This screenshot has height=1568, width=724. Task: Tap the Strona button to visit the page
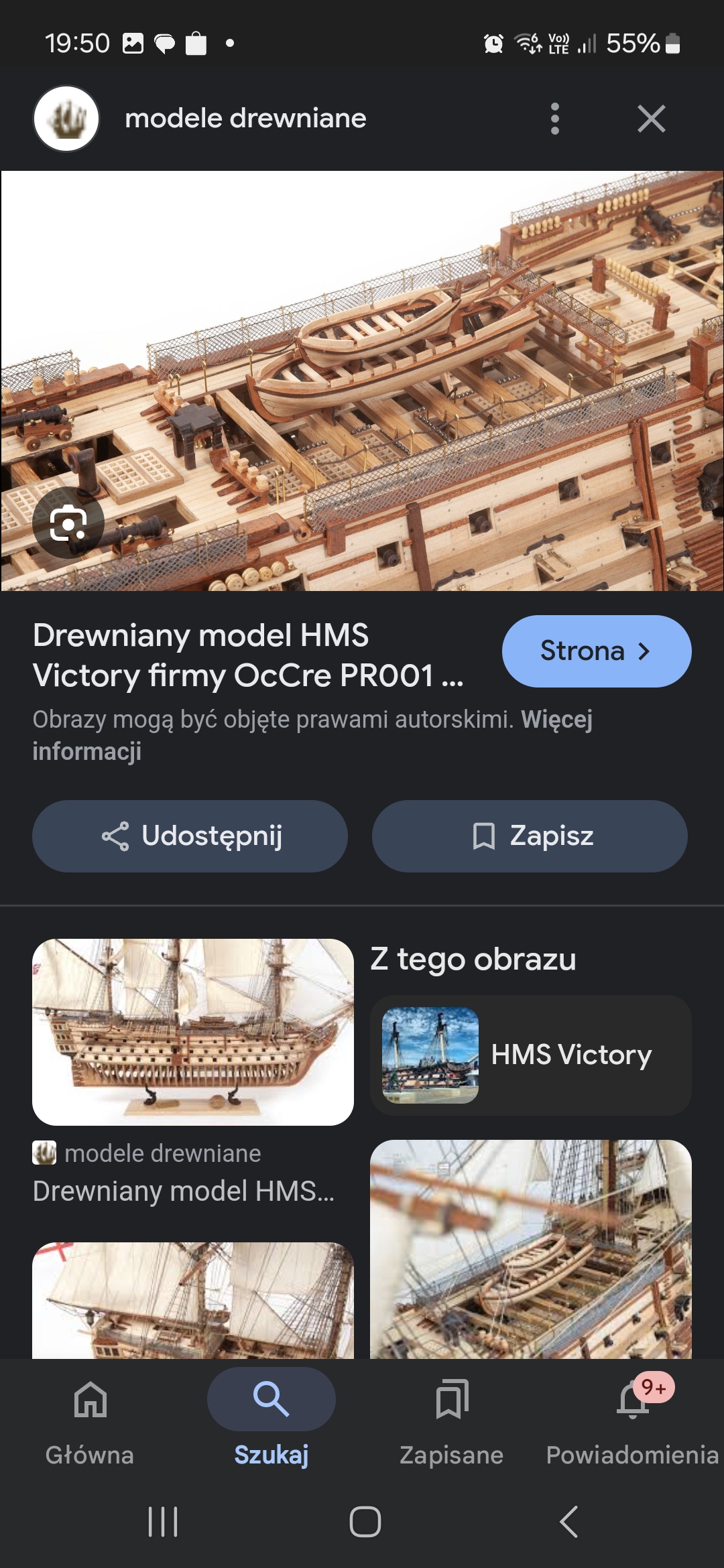[x=596, y=651]
